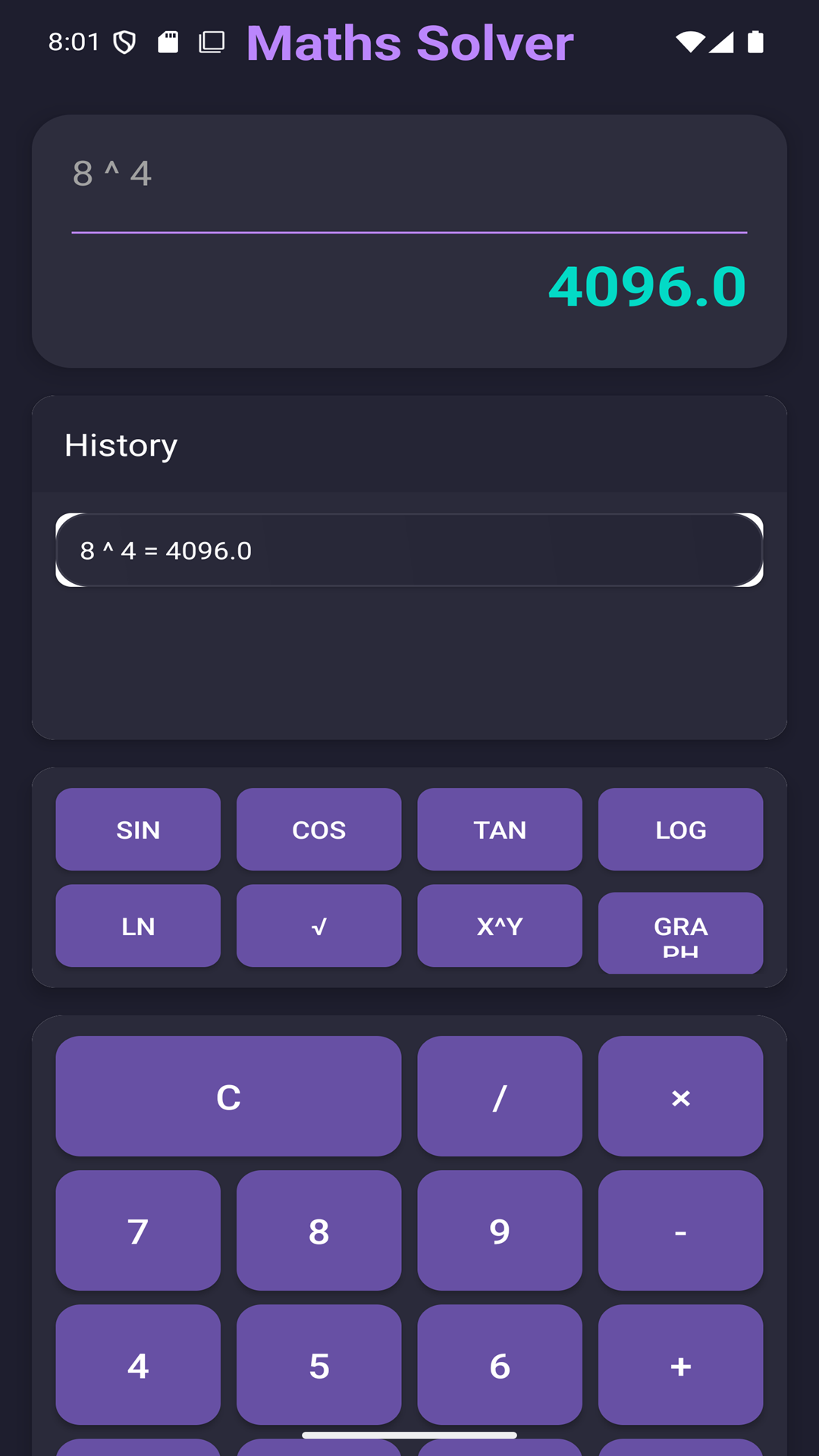Apply the LOG function
The height and width of the screenshot is (1456, 819).
680,830
